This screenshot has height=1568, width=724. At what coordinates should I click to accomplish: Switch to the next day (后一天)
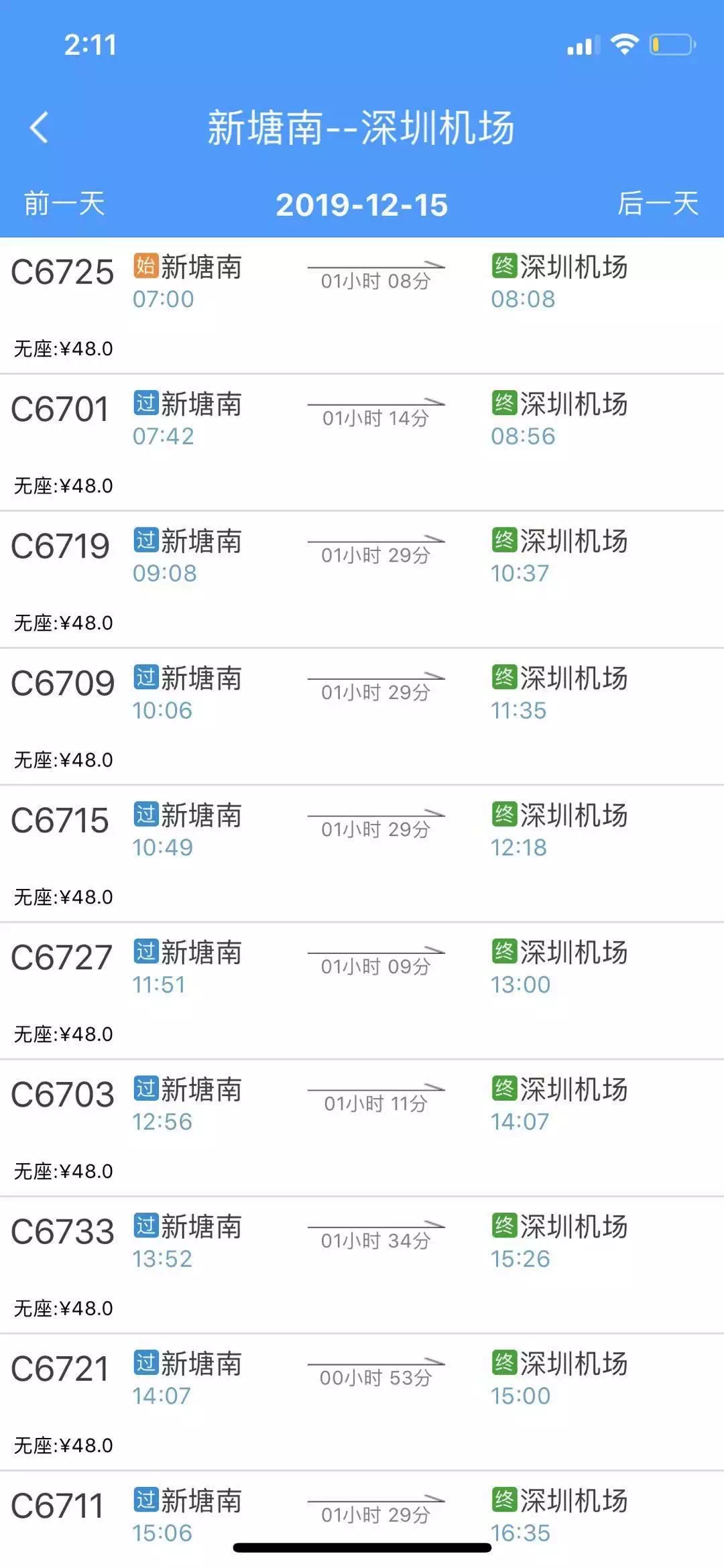point(658,204)
